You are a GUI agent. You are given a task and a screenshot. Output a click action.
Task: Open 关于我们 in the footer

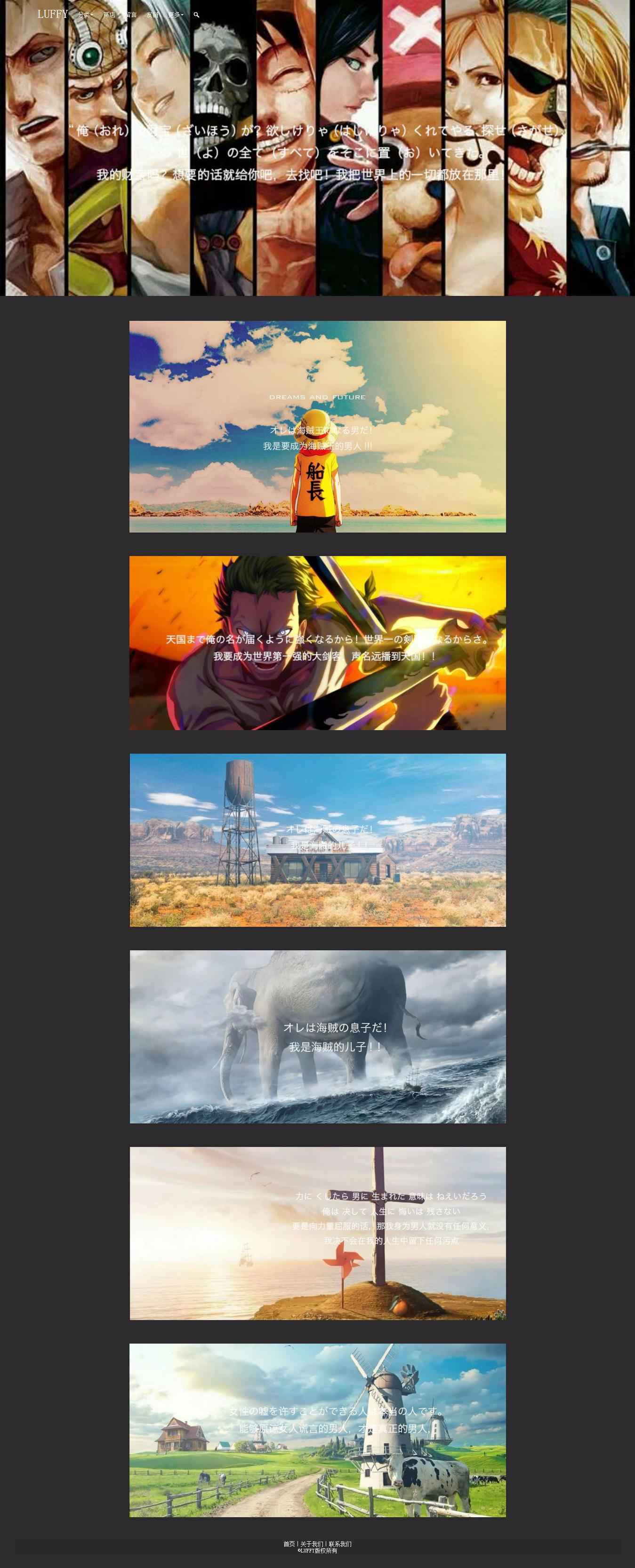pyautogui.click(x=311, y=1544)
